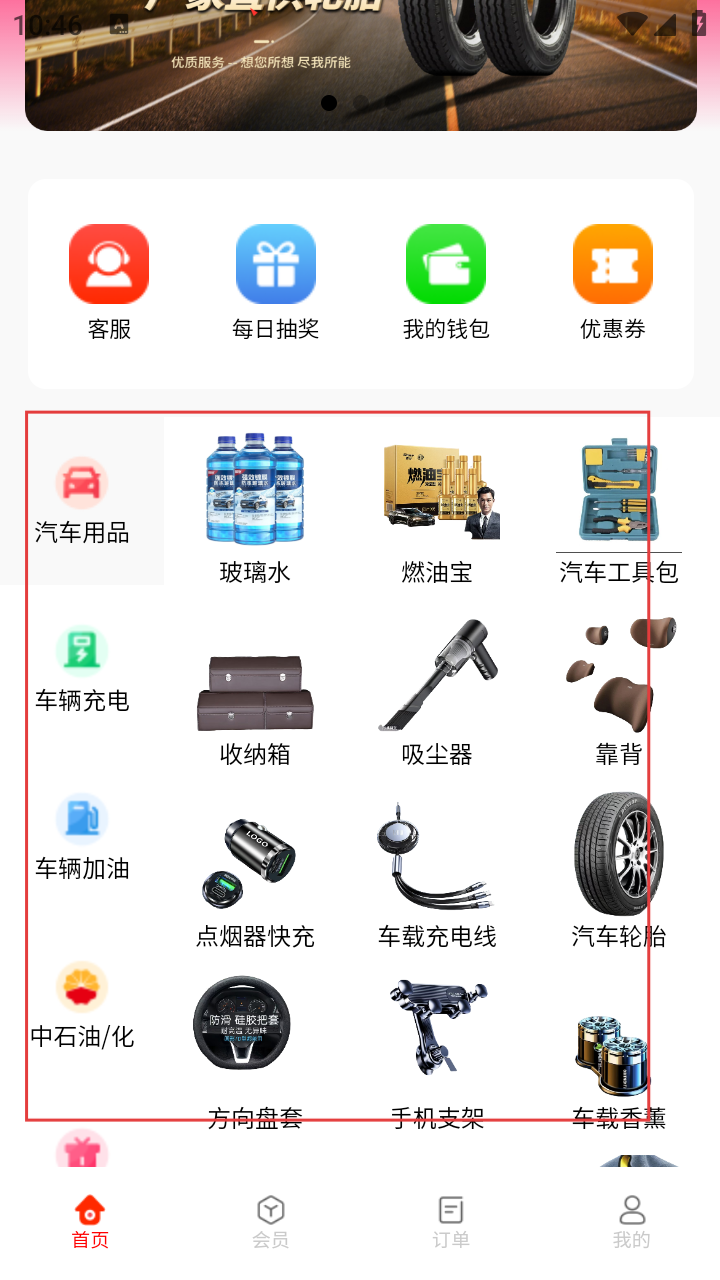The image size is (720, 1280).
Task: Tap 每日抽奖 daily lottery
Action: tap(275, 281)
